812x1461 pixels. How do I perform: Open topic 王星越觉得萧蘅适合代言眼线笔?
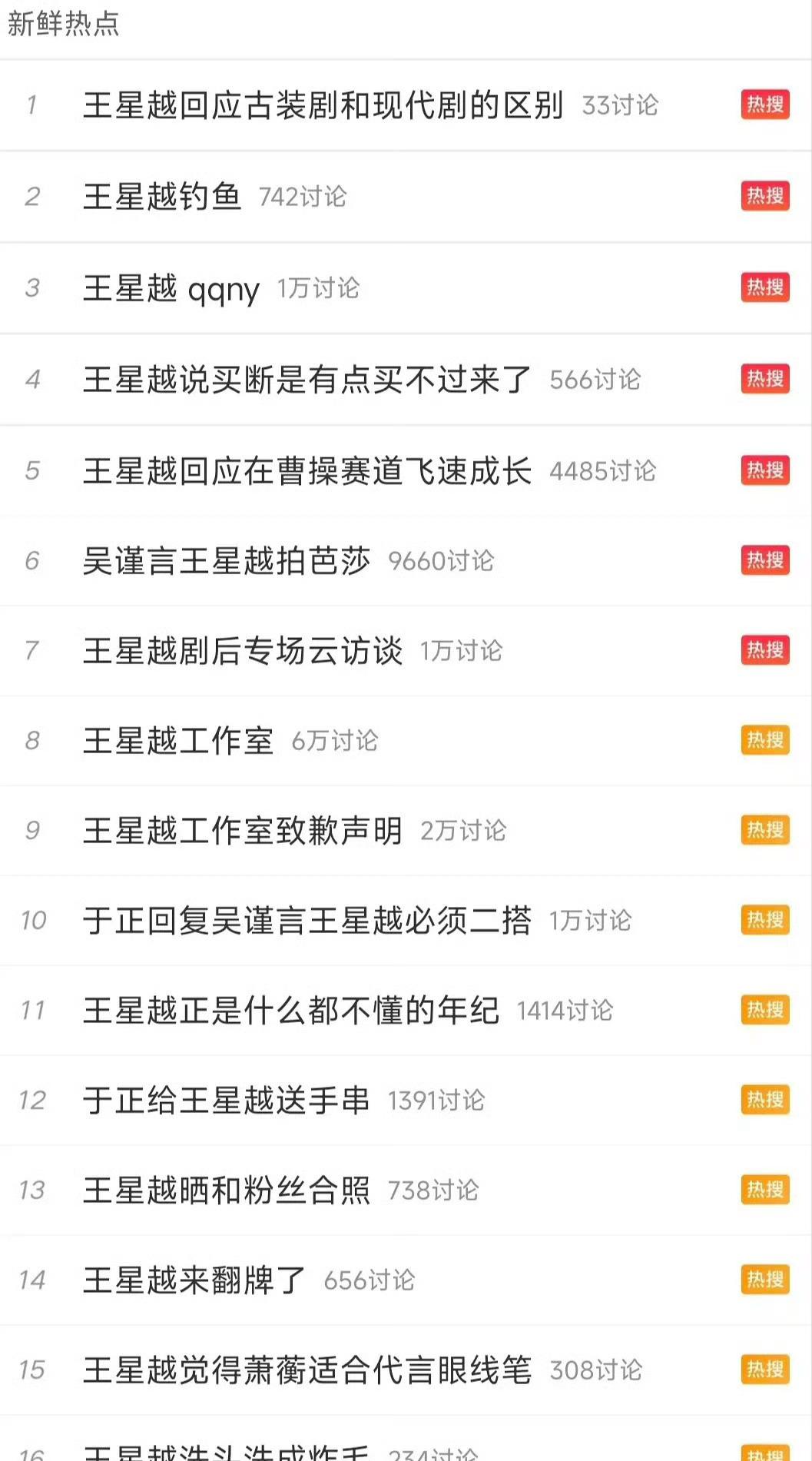tap(307, 1370)
